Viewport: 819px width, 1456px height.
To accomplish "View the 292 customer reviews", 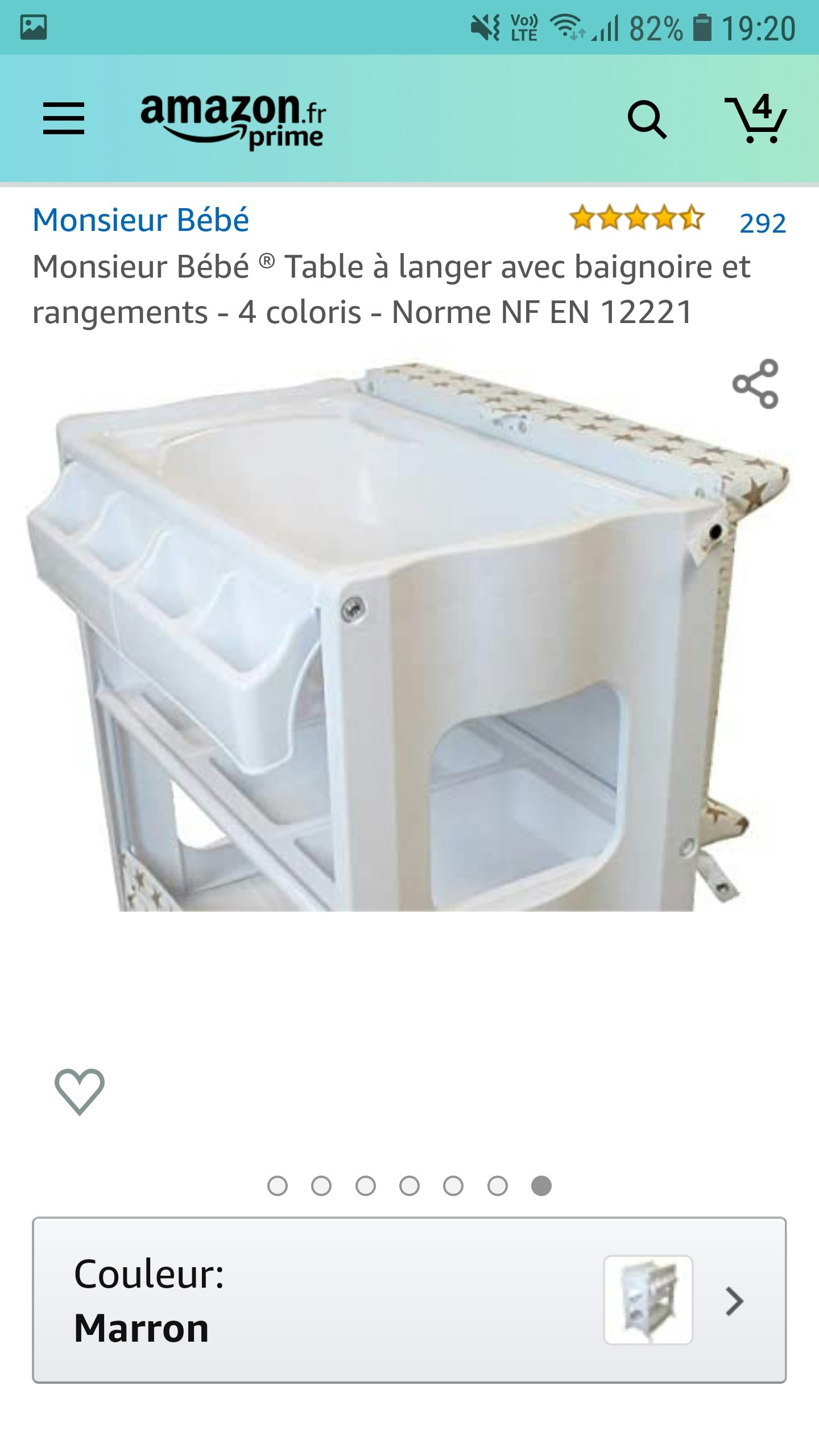I will click(762, 223).
